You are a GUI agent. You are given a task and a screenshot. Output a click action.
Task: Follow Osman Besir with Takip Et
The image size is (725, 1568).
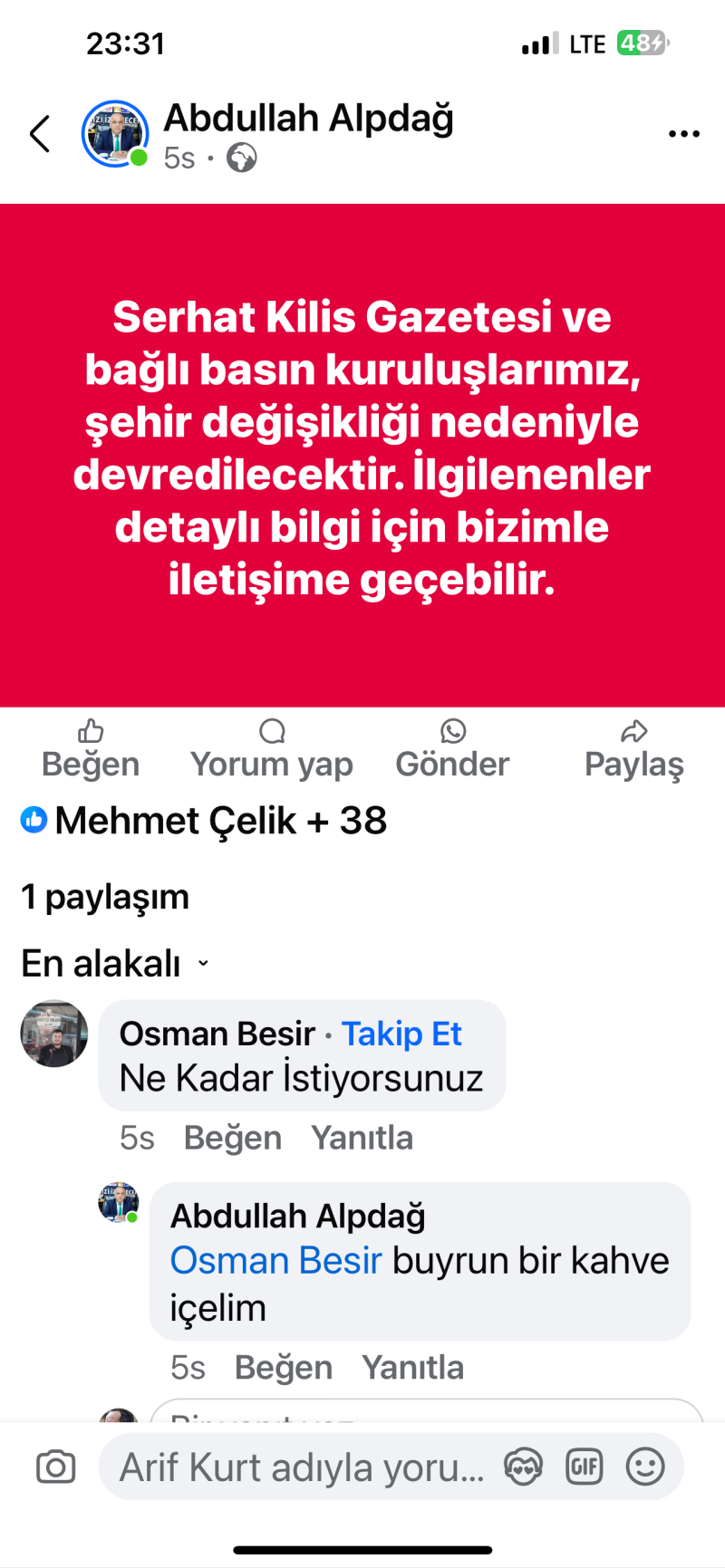(401, 1034)
